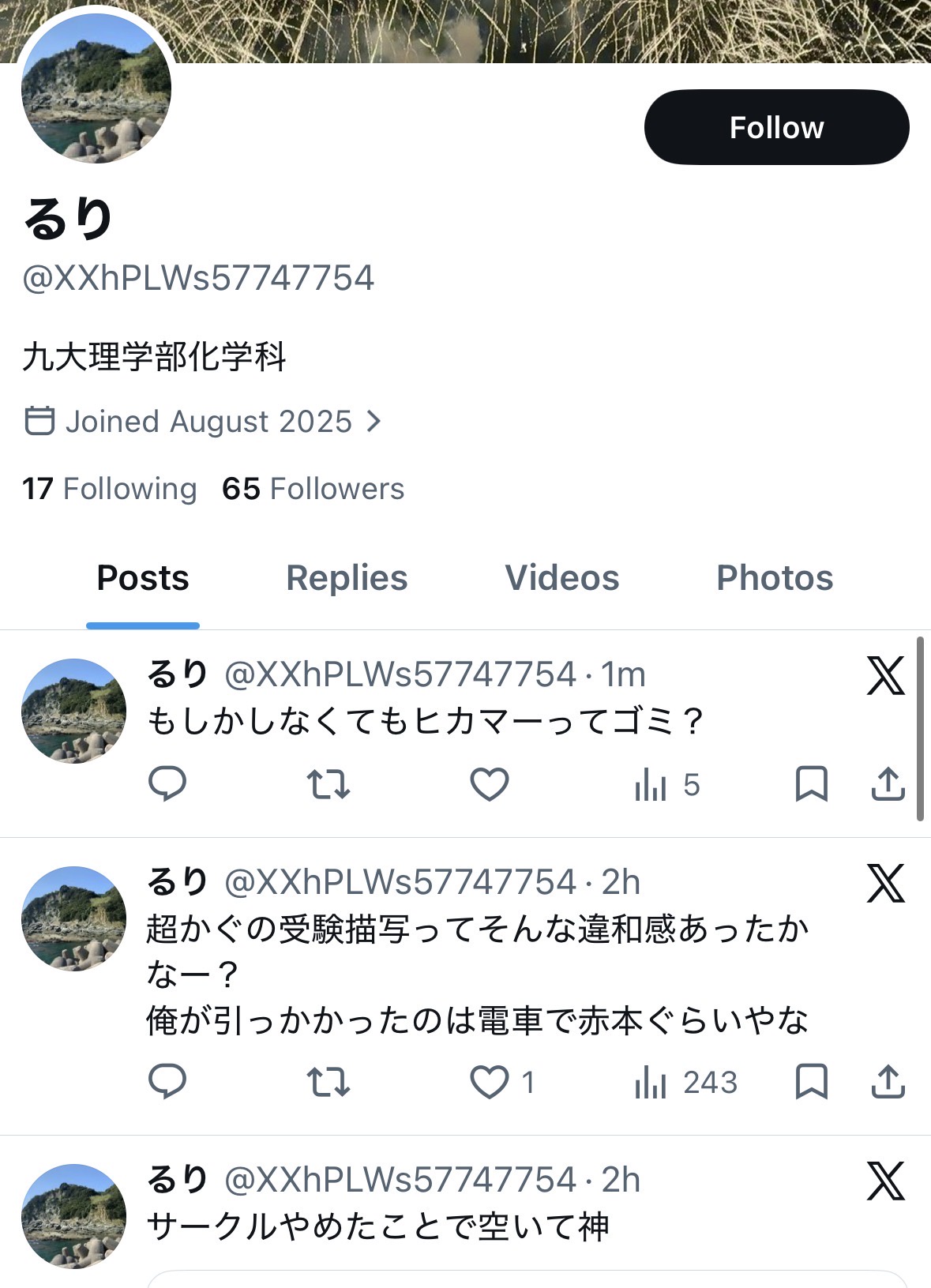Viewport: 931px width, 1288px height.
Task: Switch to the Replies tab
Action: [x=347, y=578]
